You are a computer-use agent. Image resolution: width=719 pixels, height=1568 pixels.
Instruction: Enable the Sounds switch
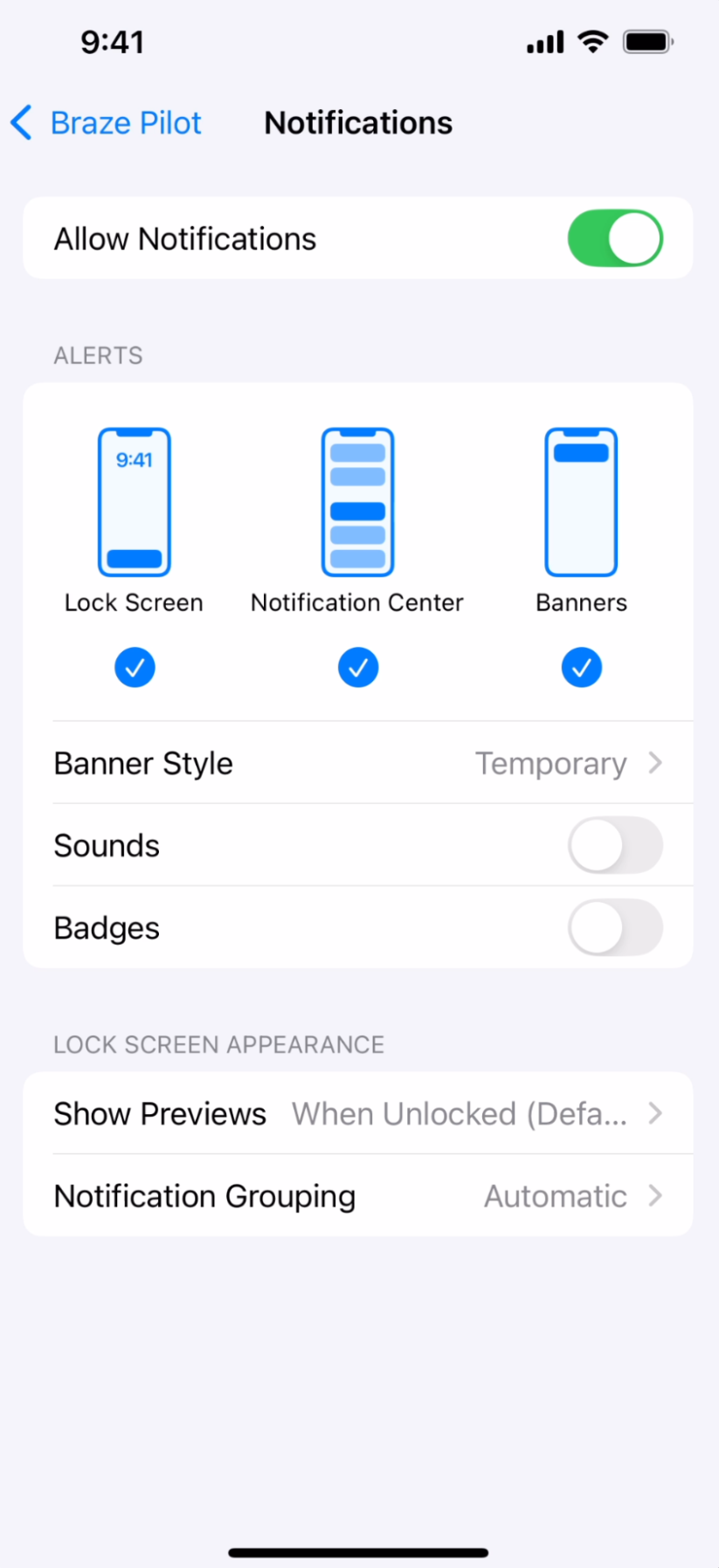coord(615,845)
